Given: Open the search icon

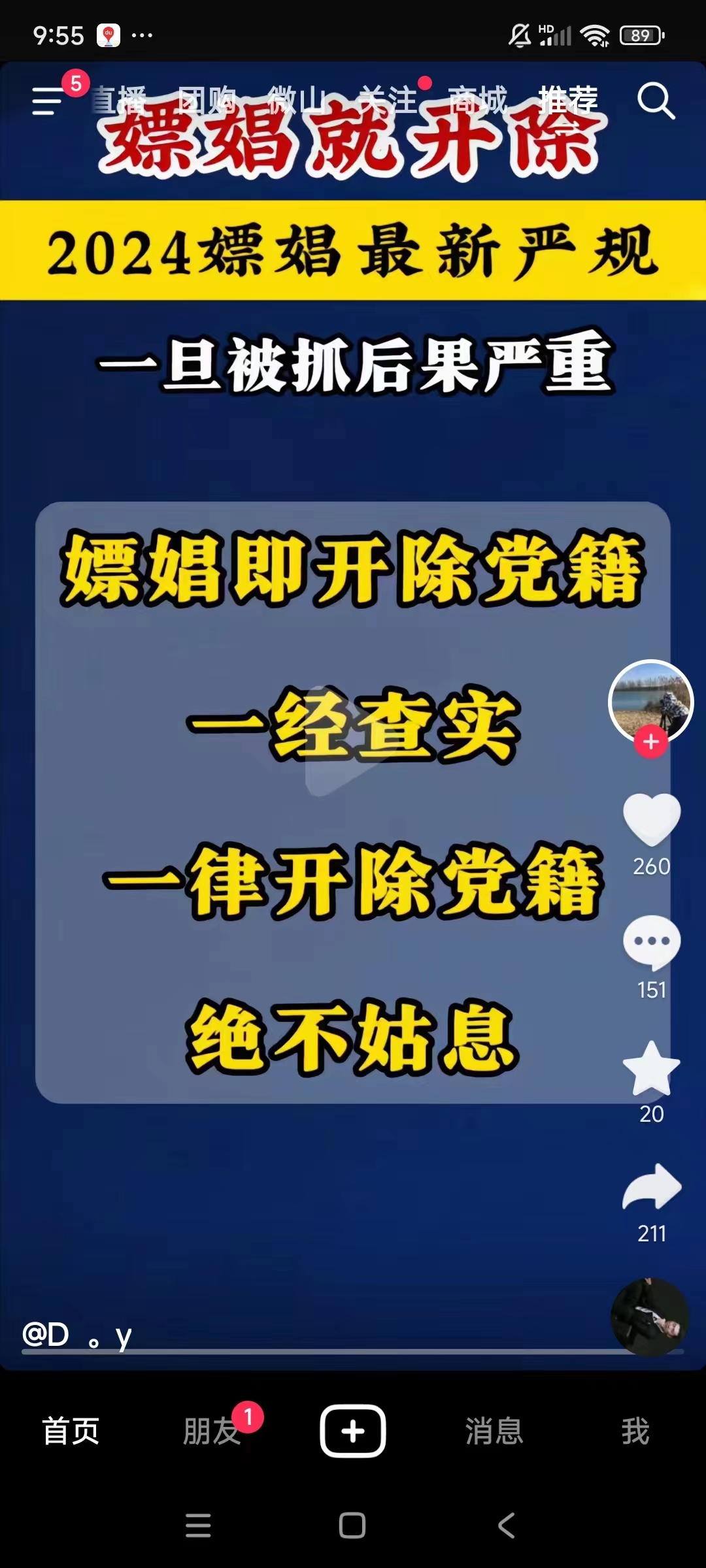Looking at the screenshot, I should click(656, 101).
